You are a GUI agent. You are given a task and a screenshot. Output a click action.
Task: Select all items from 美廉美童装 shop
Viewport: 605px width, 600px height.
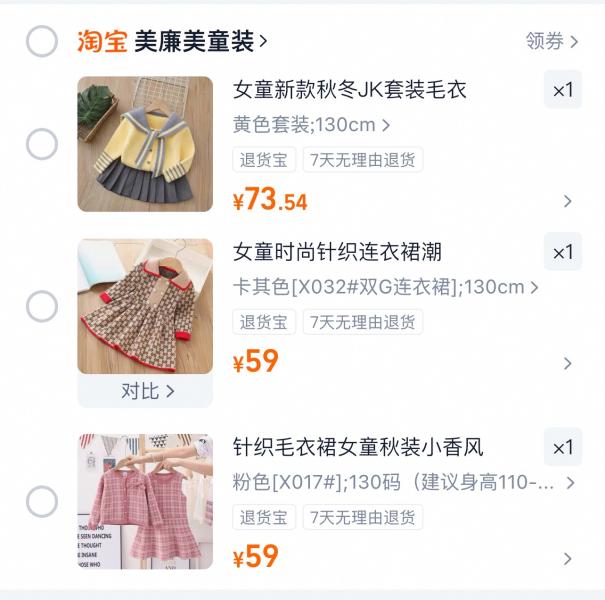click(42, 41)
